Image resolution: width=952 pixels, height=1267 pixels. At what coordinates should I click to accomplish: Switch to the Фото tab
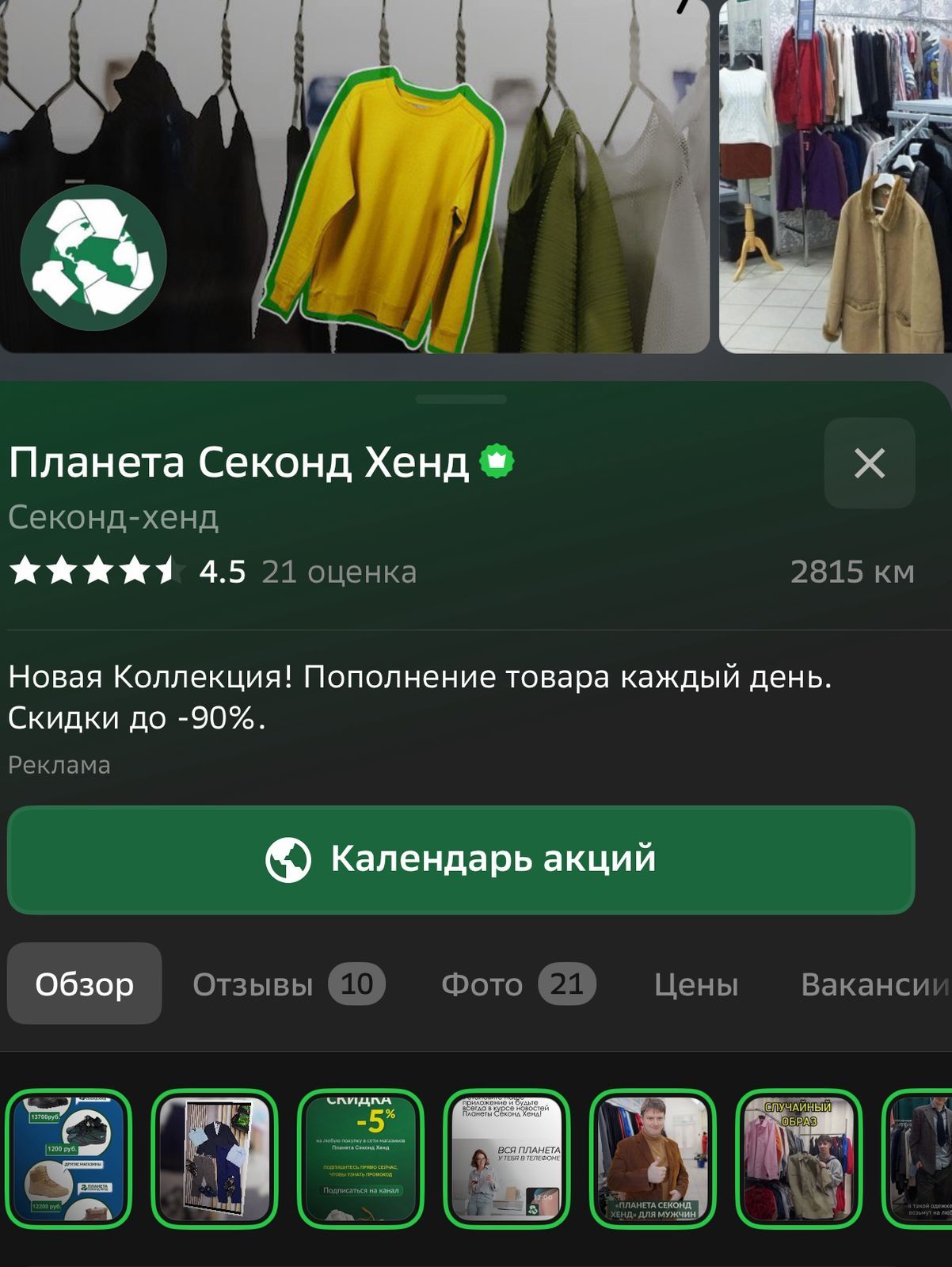coord(517,984)
